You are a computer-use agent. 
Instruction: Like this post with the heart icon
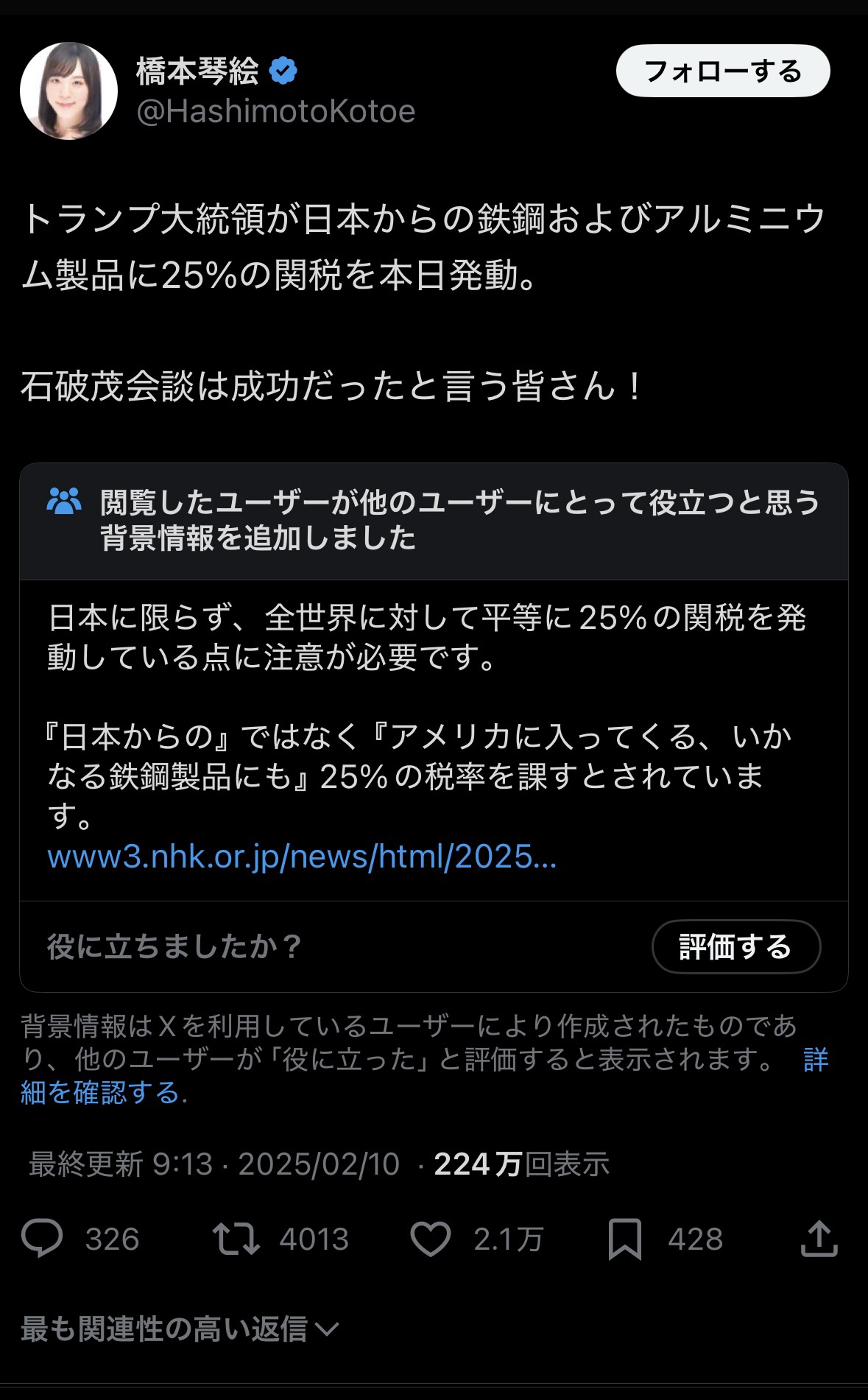pos(430,1238)
